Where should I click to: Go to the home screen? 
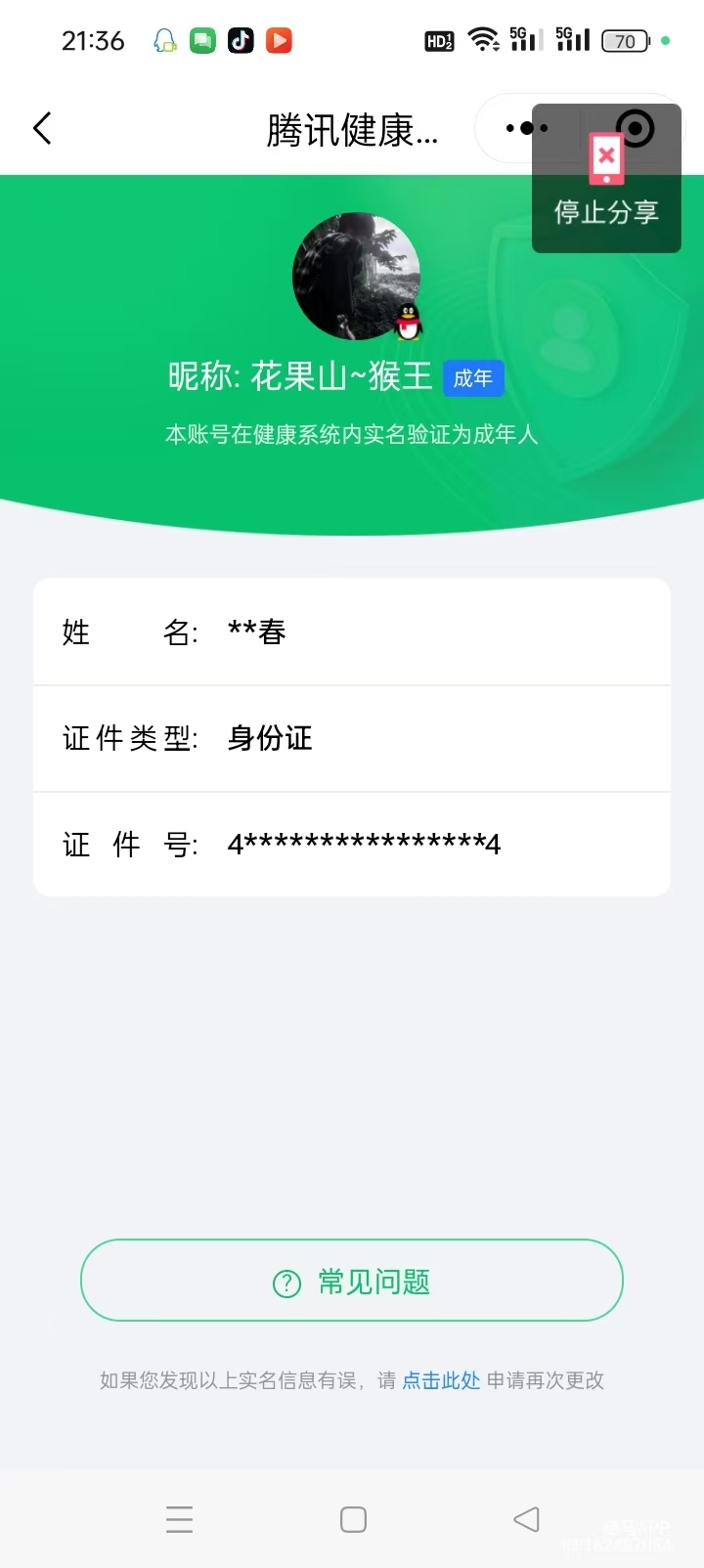(x=353, y=1519)
